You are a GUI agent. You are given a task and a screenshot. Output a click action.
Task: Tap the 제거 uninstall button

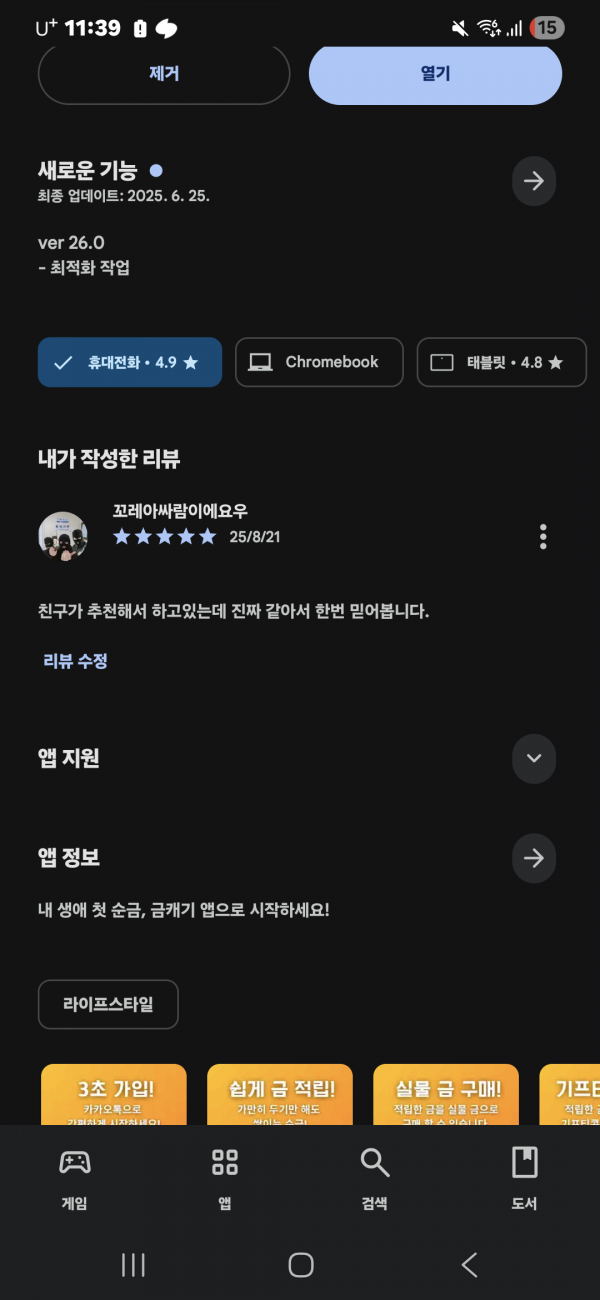click(164, 74)
